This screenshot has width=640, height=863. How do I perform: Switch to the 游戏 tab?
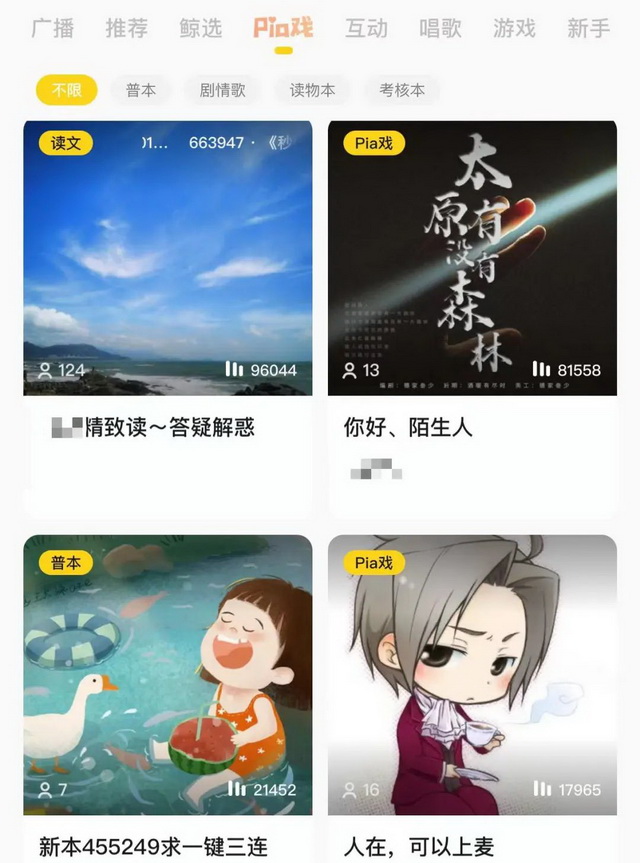(514, 28)
